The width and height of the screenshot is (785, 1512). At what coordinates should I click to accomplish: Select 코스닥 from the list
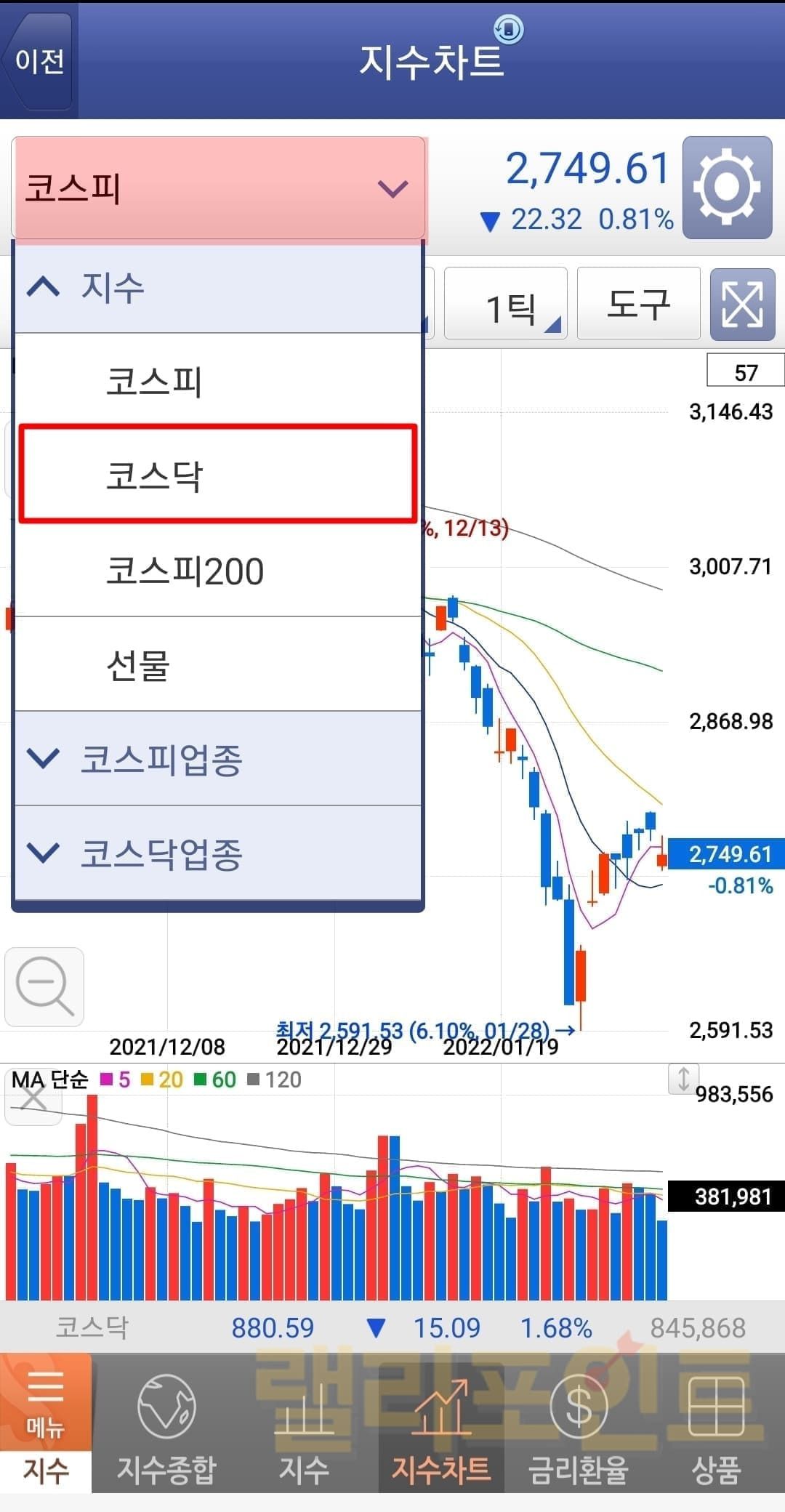pyautogui.click(x=218, y=474)
